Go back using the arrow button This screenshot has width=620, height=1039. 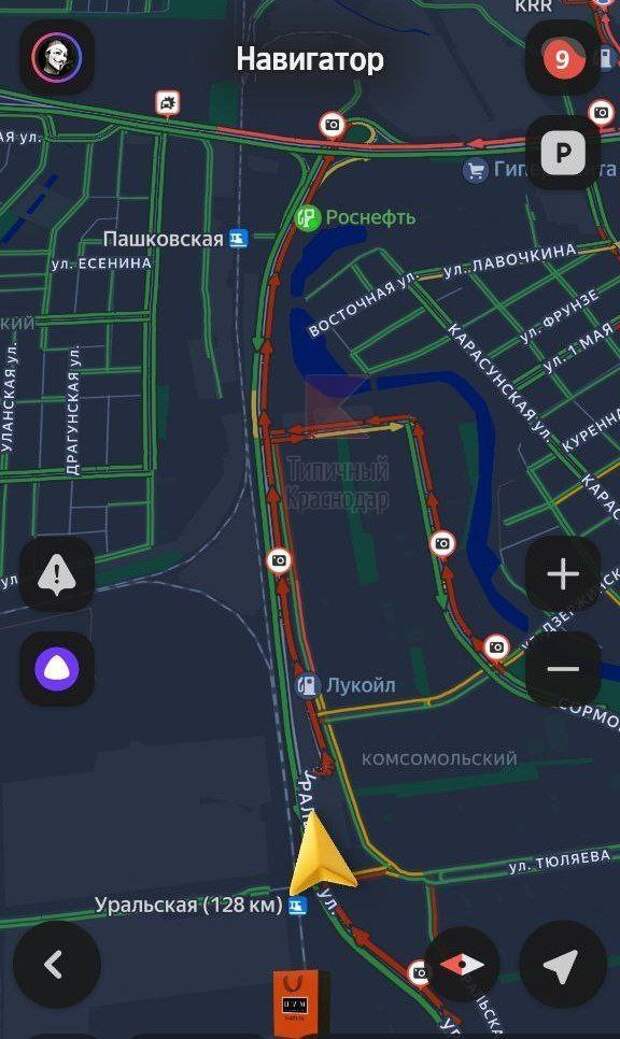click(56, 964)
